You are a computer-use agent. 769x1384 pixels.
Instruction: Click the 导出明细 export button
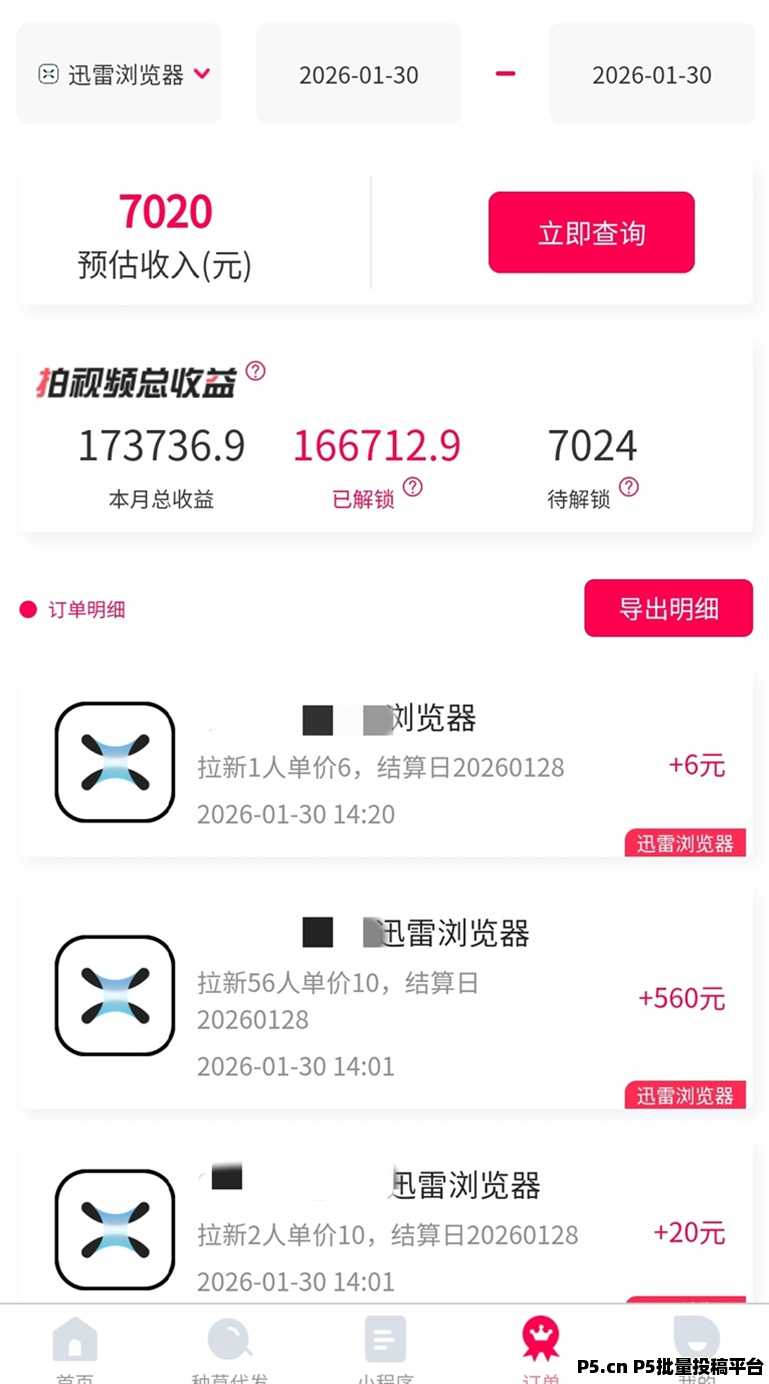(668, 608)
